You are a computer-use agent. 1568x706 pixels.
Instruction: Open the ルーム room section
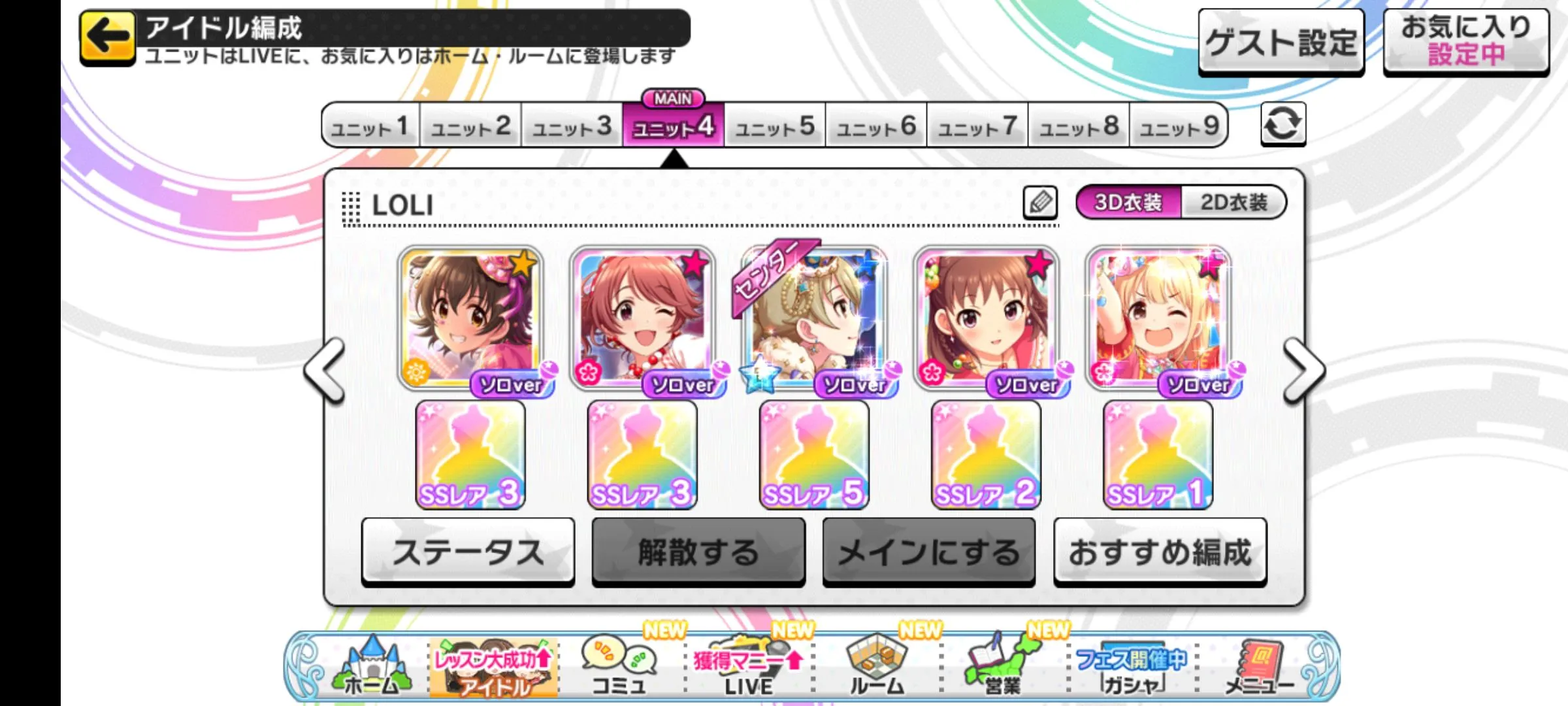(877, 668)
